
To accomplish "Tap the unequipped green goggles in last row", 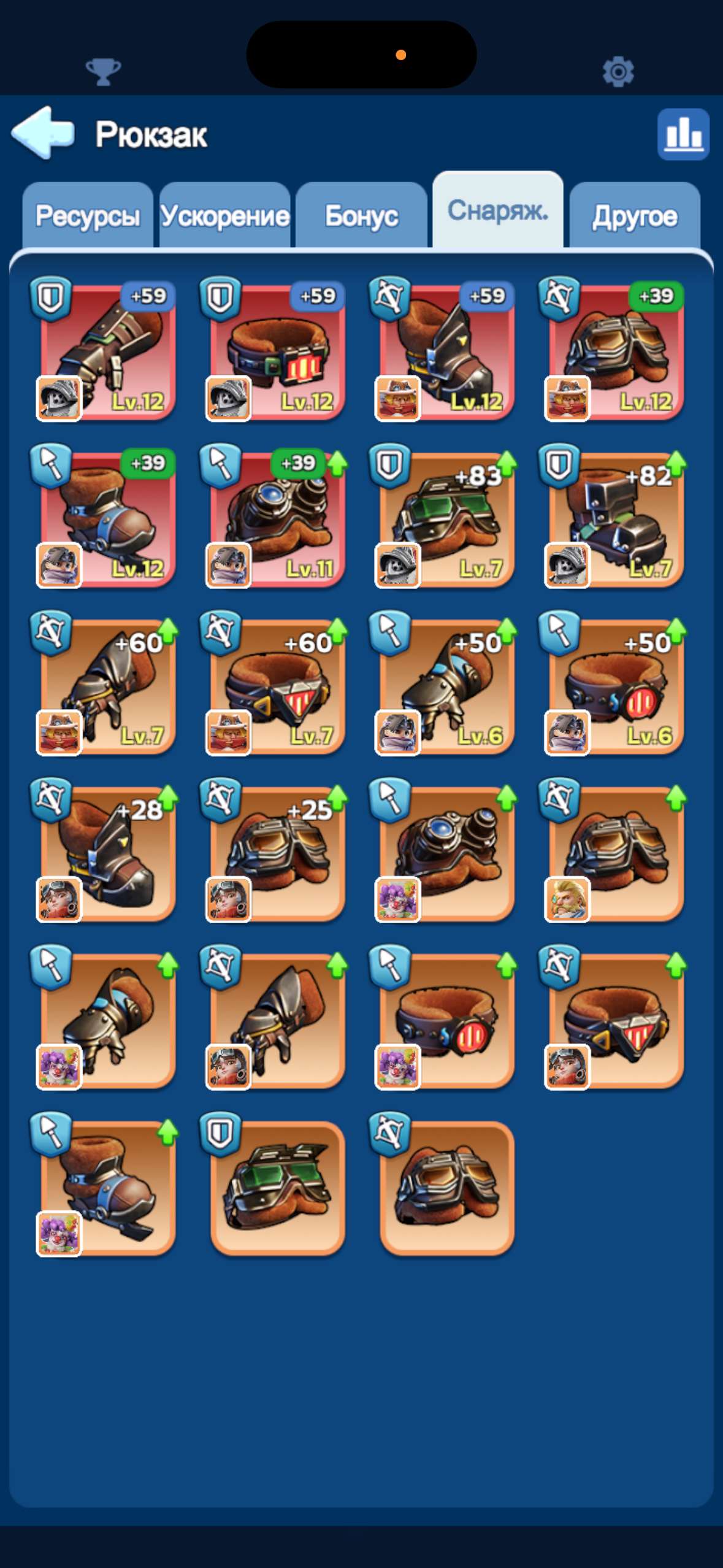I will pyautogui.click(x=277, y=1188).
